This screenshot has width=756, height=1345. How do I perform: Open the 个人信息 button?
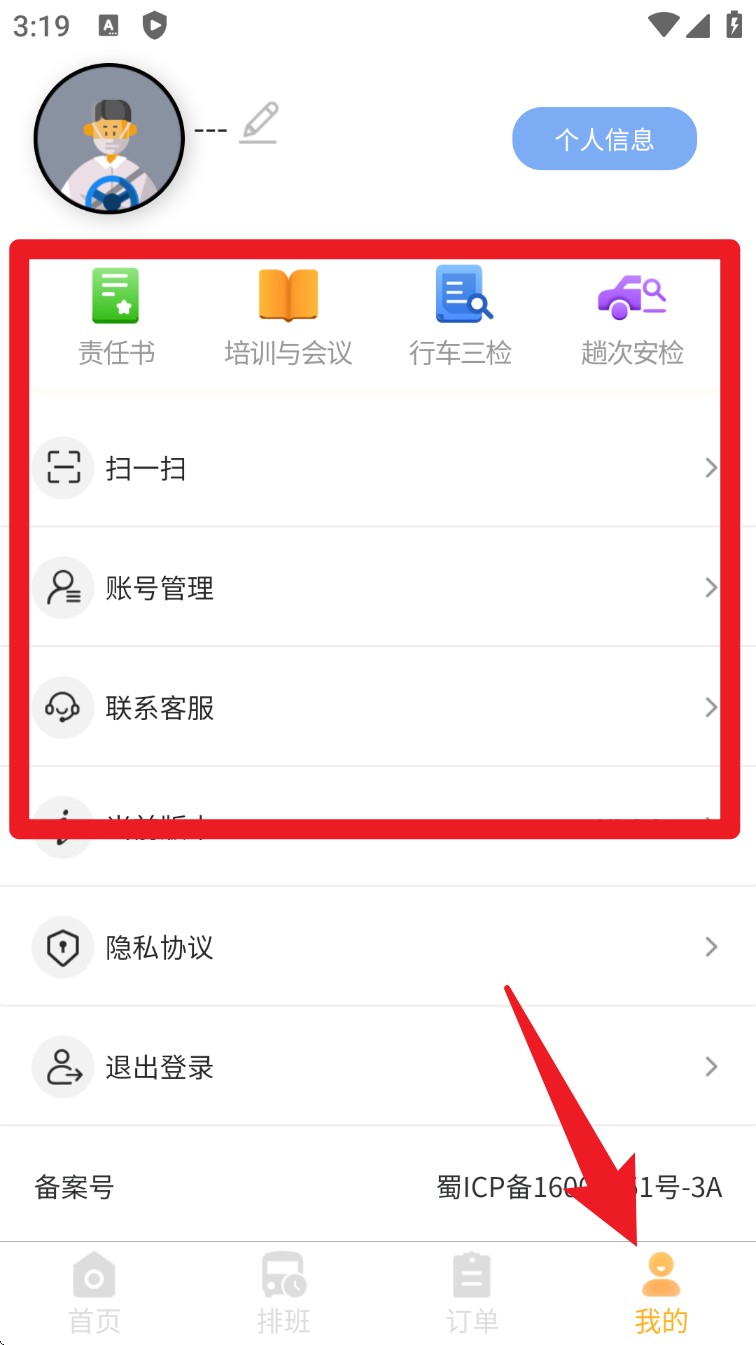[x=604, y=139]
